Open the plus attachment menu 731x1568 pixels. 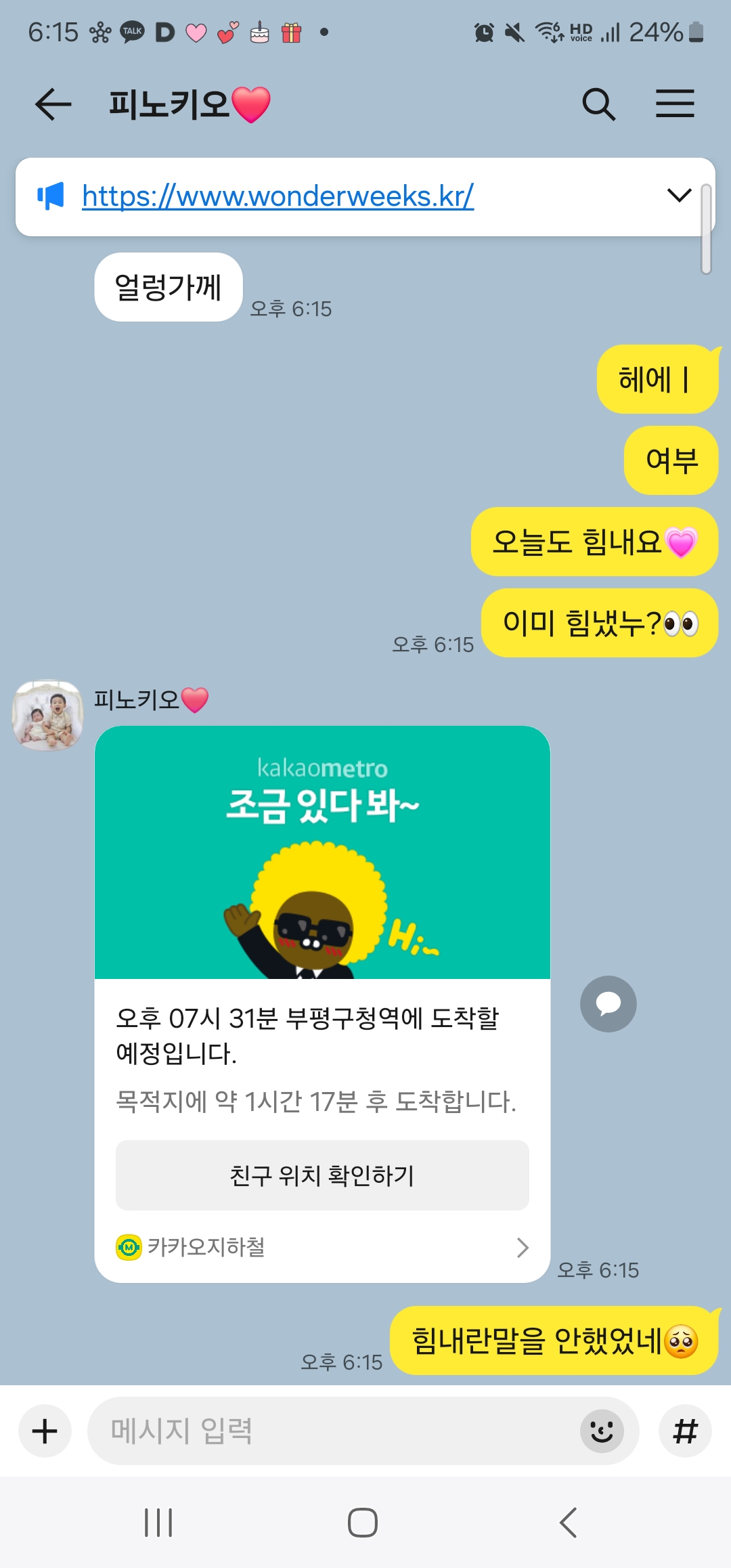pos(45,1431)
